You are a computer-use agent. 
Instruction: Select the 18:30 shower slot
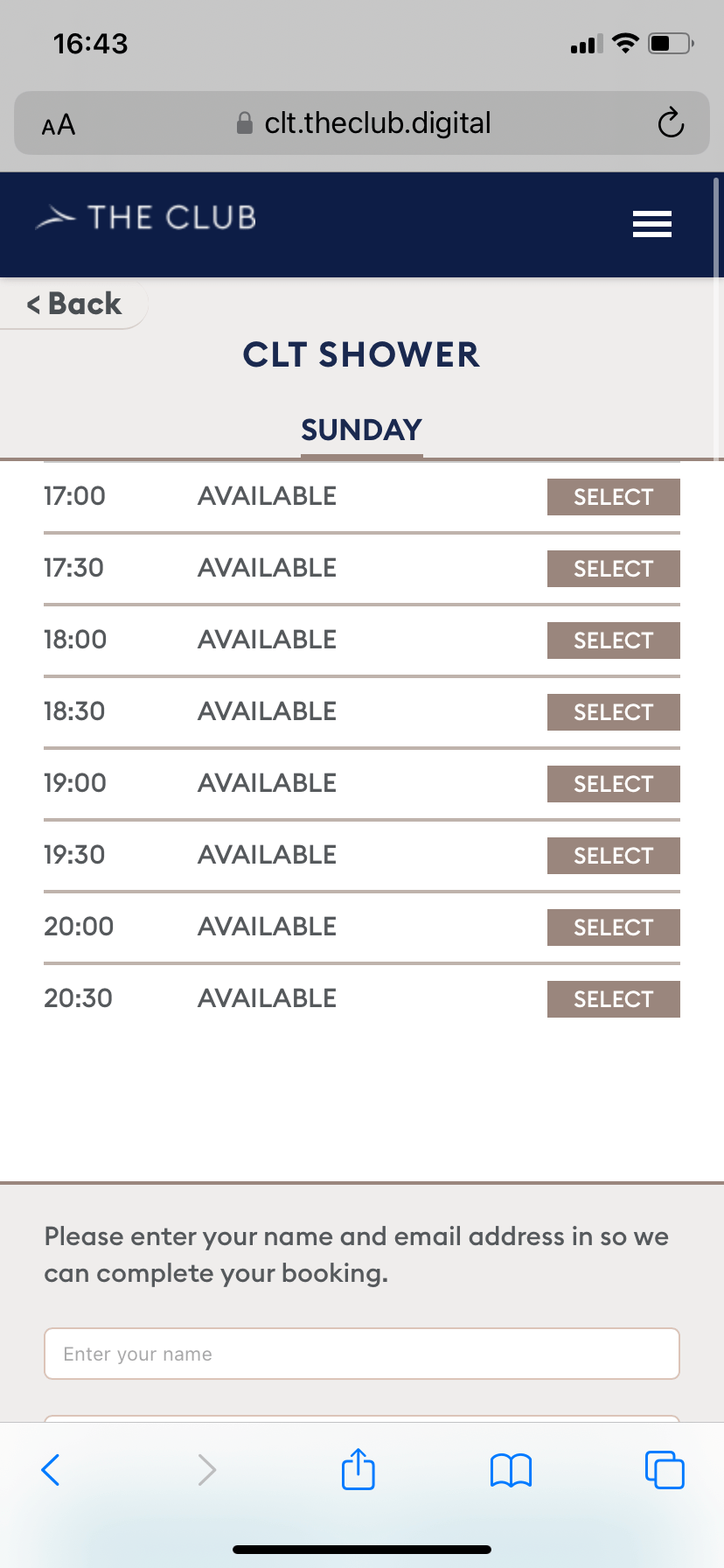click(x=613, y=712)
